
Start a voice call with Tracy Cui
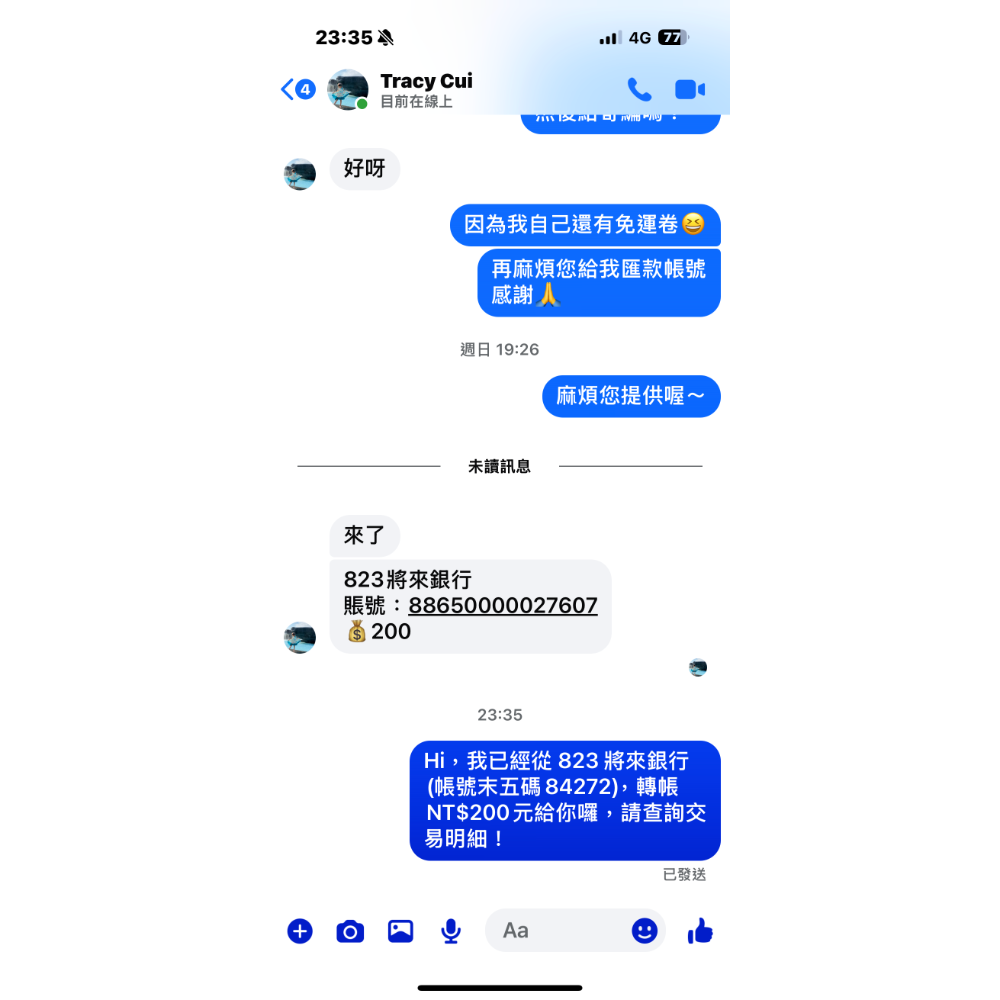pyautogui.click(x=639, y=89)
